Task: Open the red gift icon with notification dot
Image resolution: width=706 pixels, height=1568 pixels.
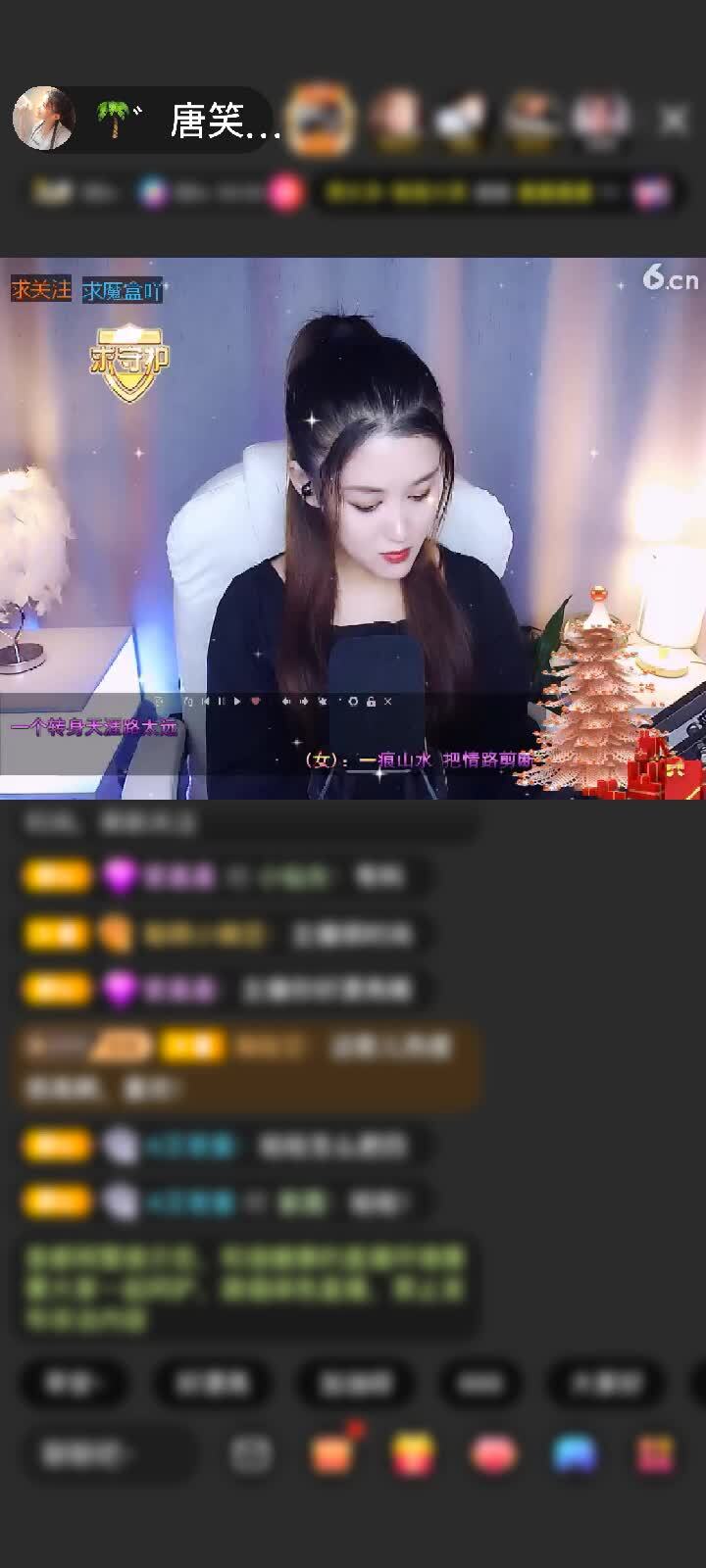Action: (332, 1453)
